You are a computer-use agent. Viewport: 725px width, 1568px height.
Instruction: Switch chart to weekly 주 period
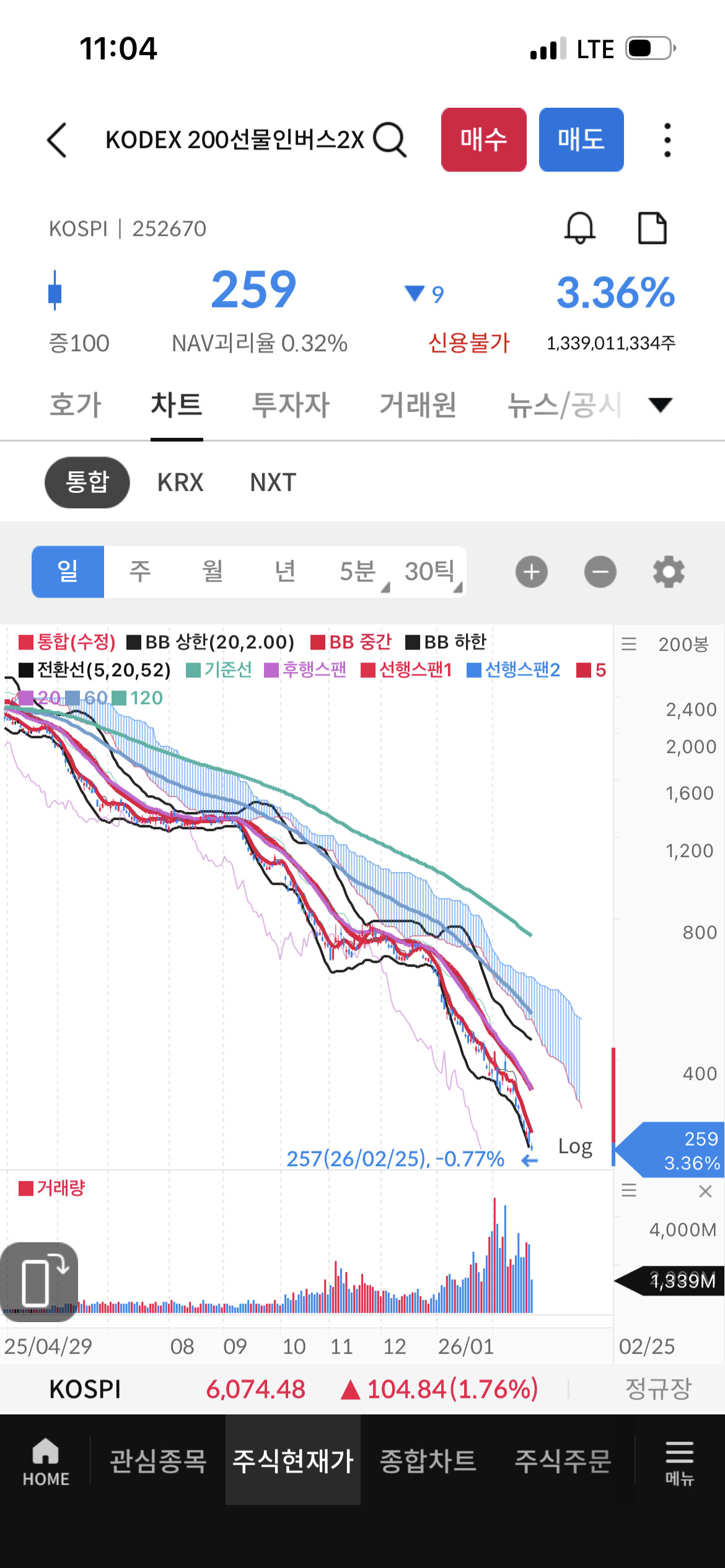[140, 572]
